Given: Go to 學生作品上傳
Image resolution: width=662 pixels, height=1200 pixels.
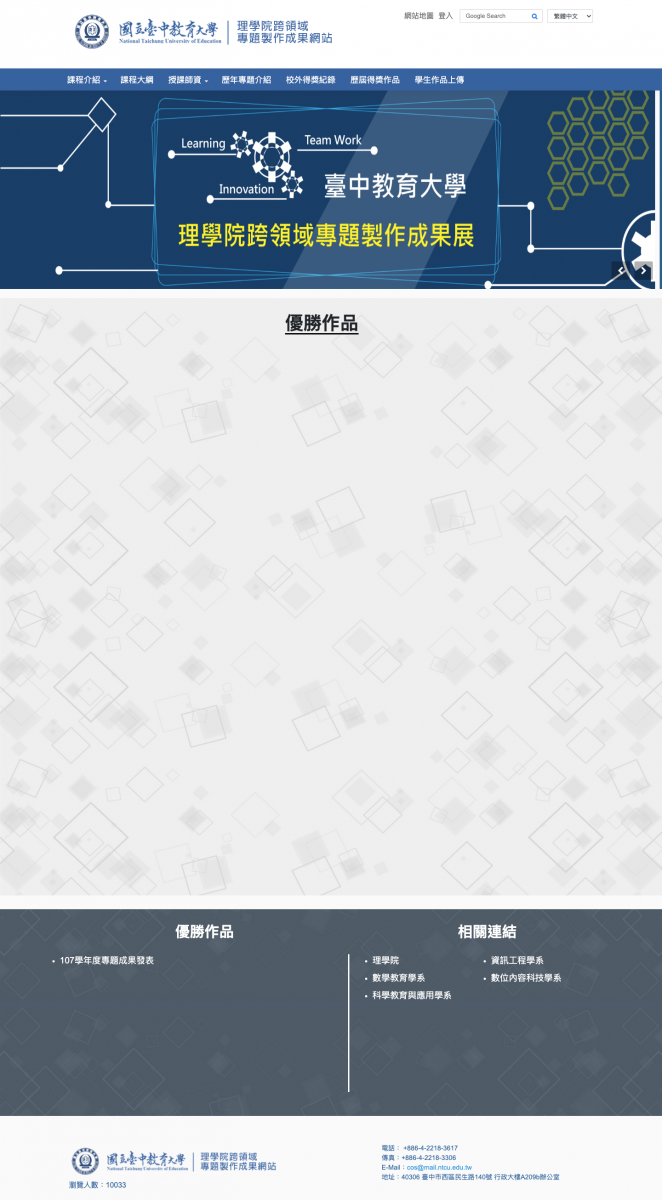Looking at the screenshot, I should 439,80.
